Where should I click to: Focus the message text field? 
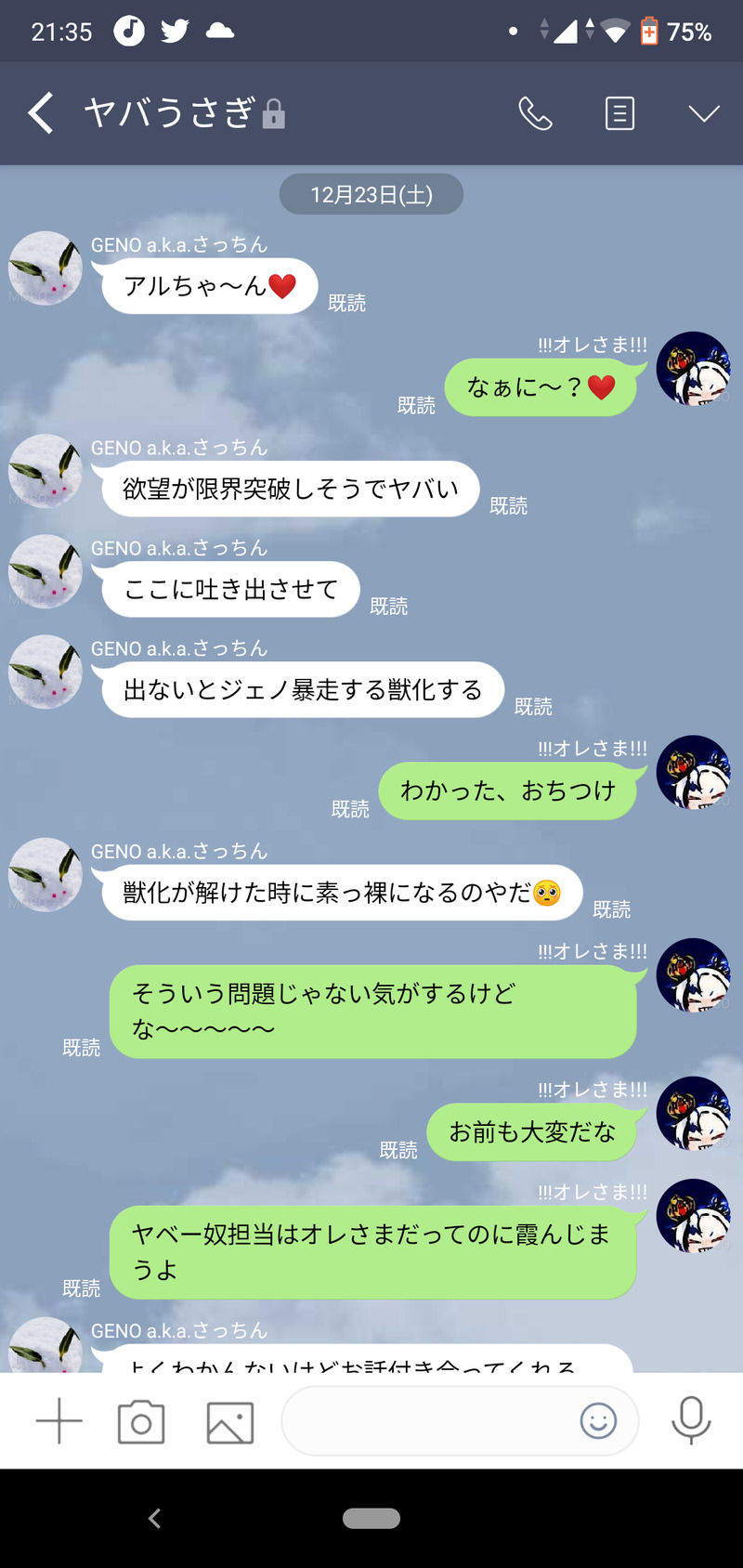point(427,1421)
